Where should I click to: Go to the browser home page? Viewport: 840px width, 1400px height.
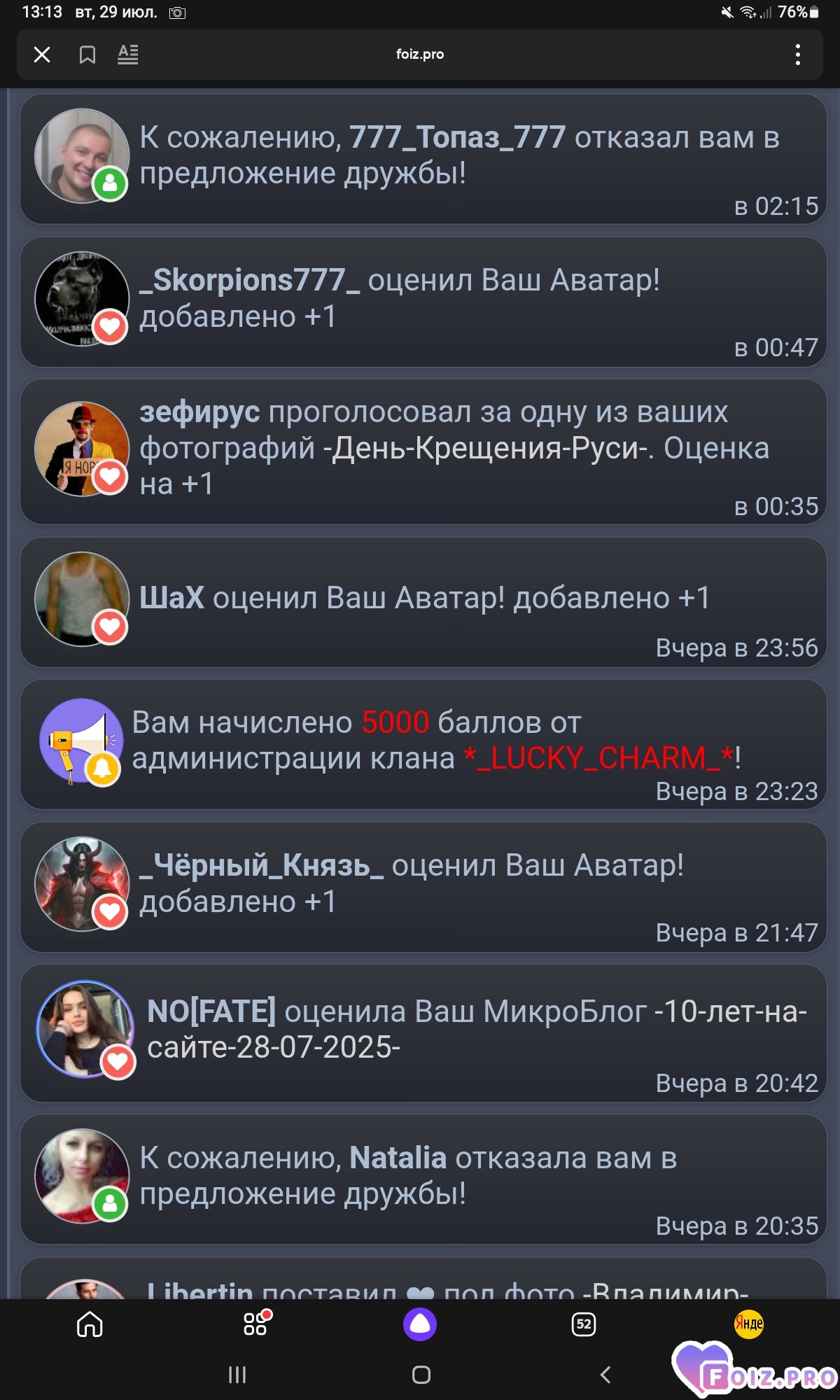90,1324
